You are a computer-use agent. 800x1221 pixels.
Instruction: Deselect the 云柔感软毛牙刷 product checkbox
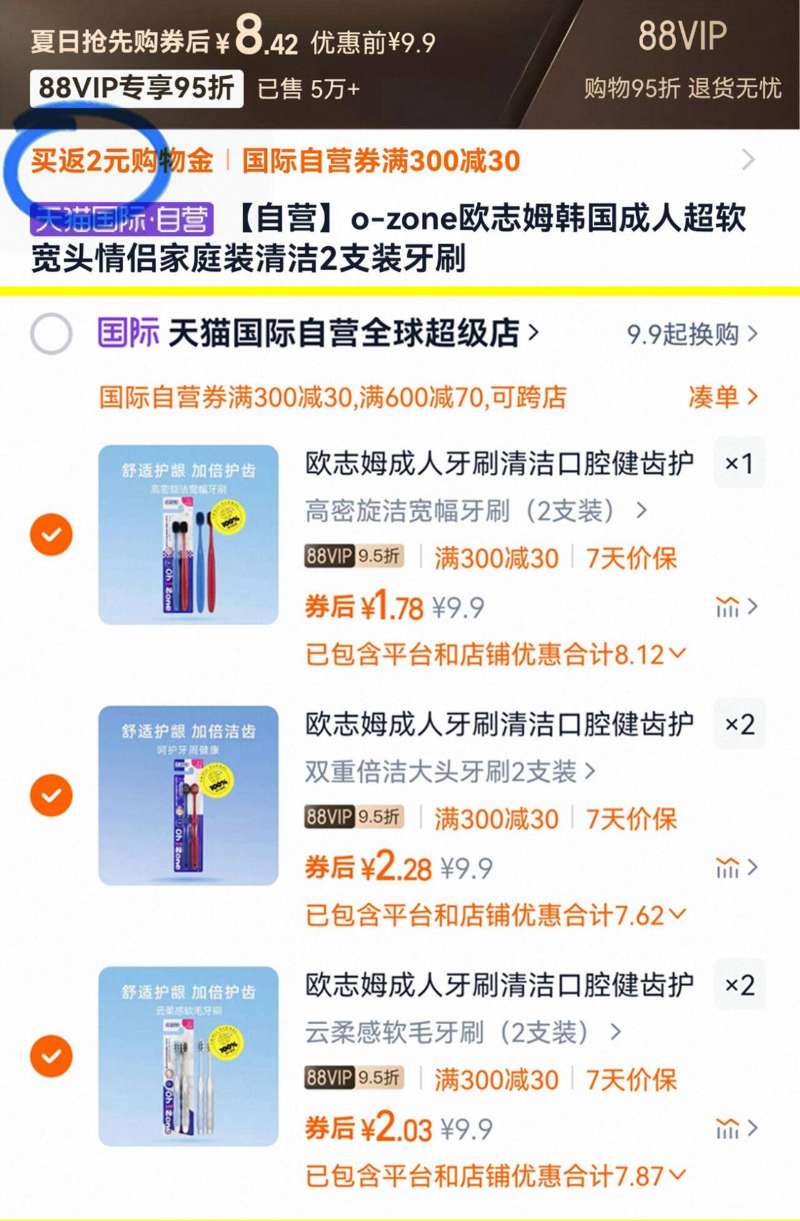tap(50, 1057)
